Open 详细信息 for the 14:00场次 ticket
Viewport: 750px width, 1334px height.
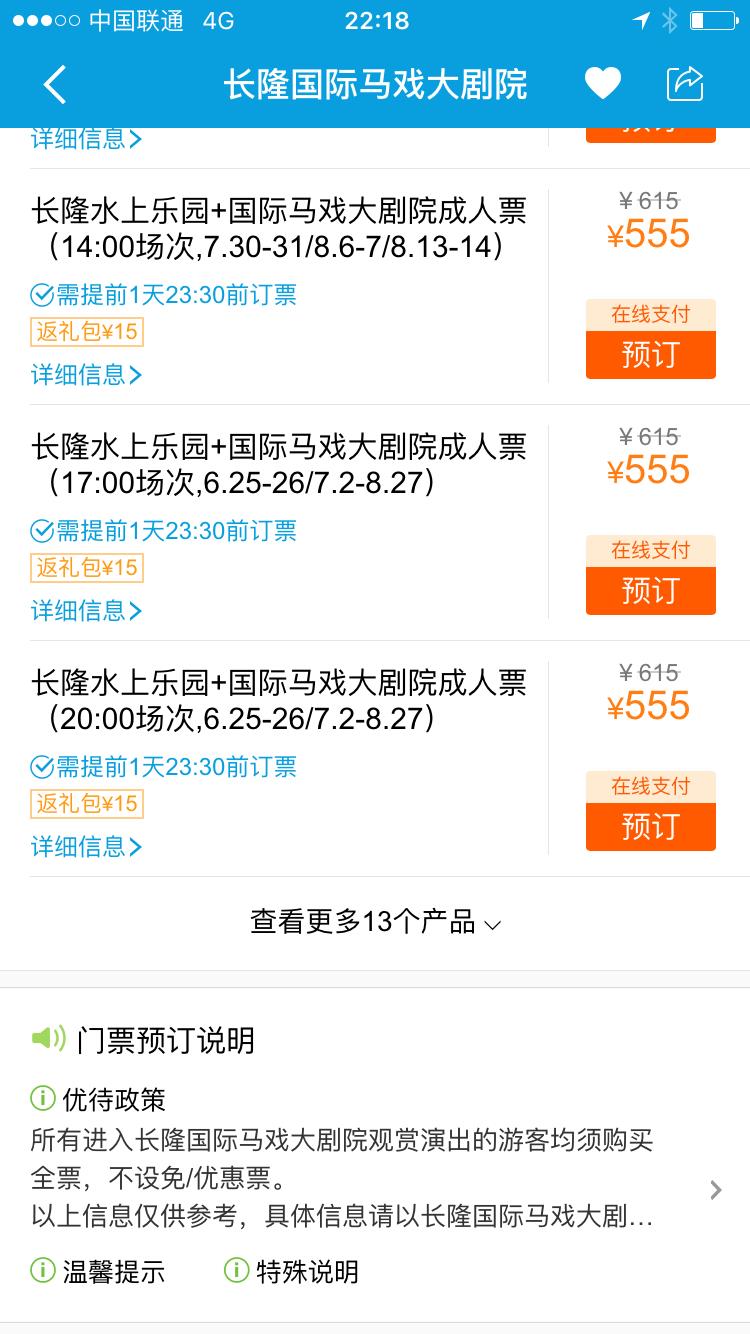[86, 375]
